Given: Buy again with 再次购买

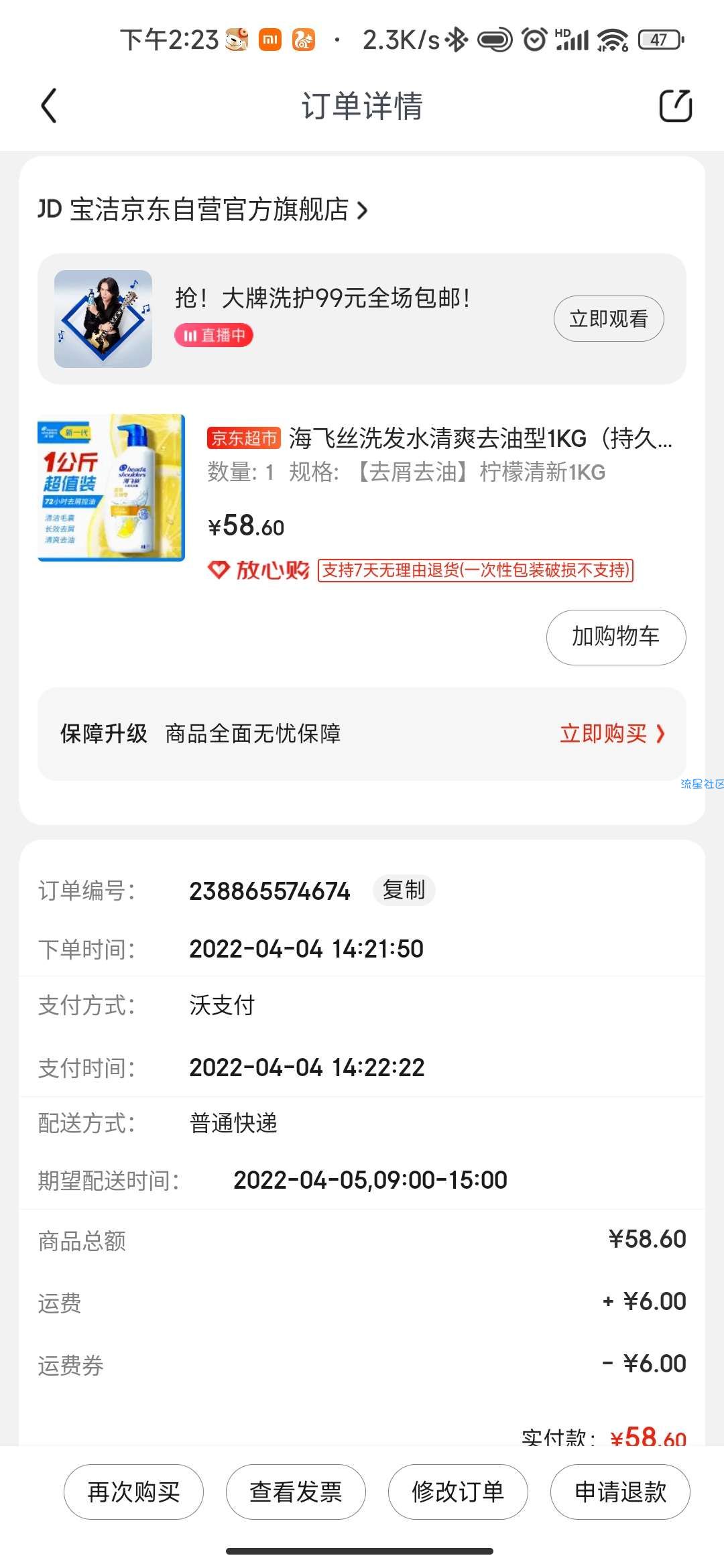Looking at the screenshot, I should [133, 1492].
